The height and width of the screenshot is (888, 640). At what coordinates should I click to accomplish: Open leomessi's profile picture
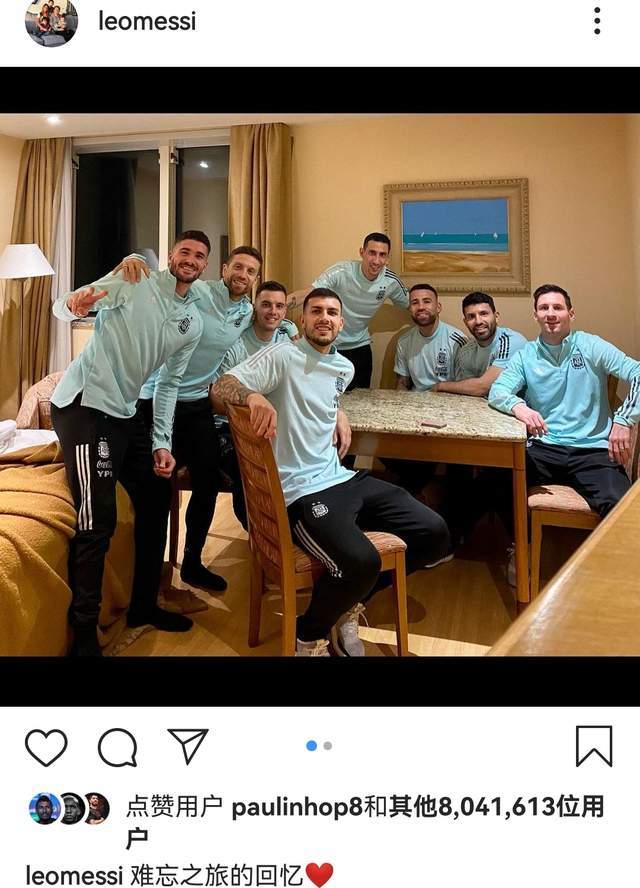coord(51,22)
